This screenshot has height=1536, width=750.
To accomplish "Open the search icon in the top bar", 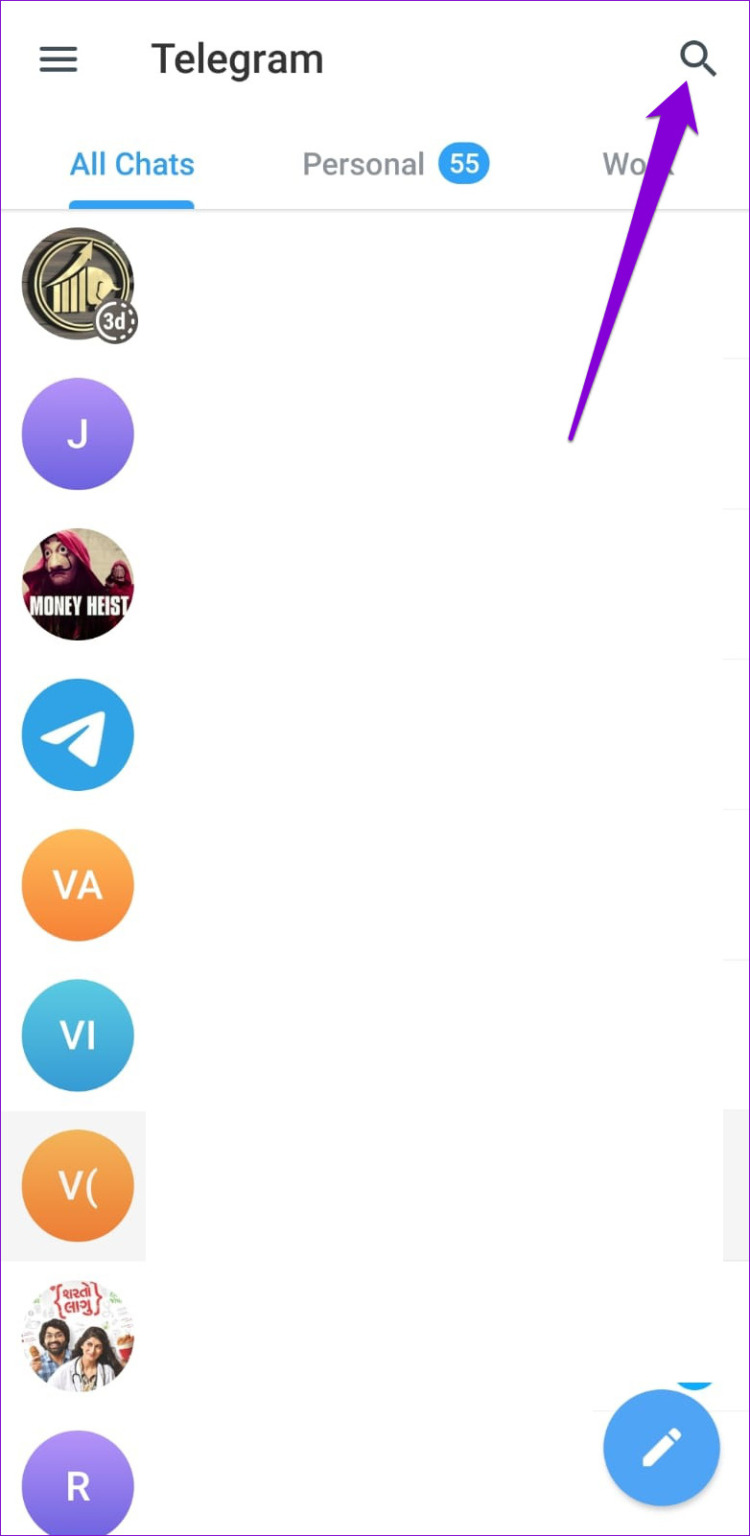I will pos(699,58).
